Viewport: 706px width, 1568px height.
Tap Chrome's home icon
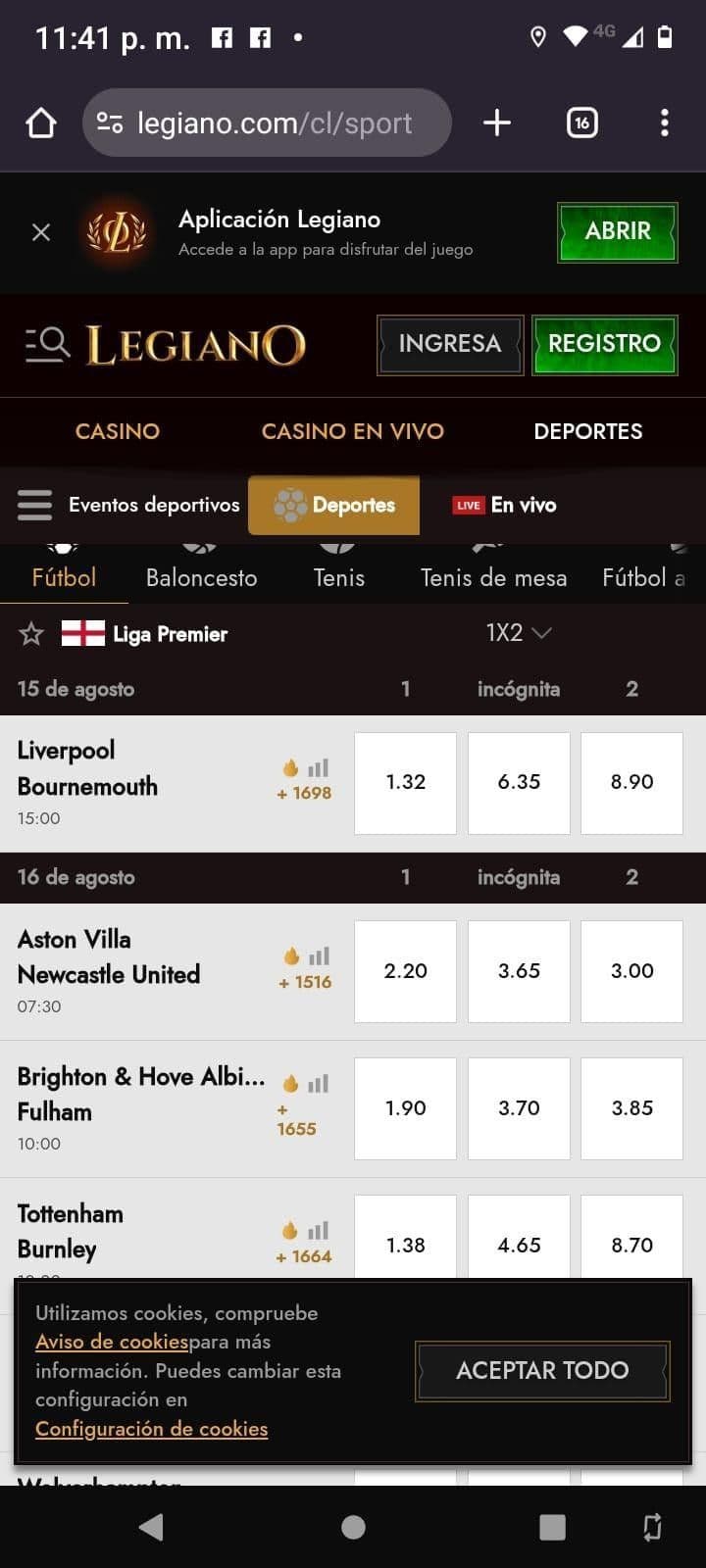(40, 122)
